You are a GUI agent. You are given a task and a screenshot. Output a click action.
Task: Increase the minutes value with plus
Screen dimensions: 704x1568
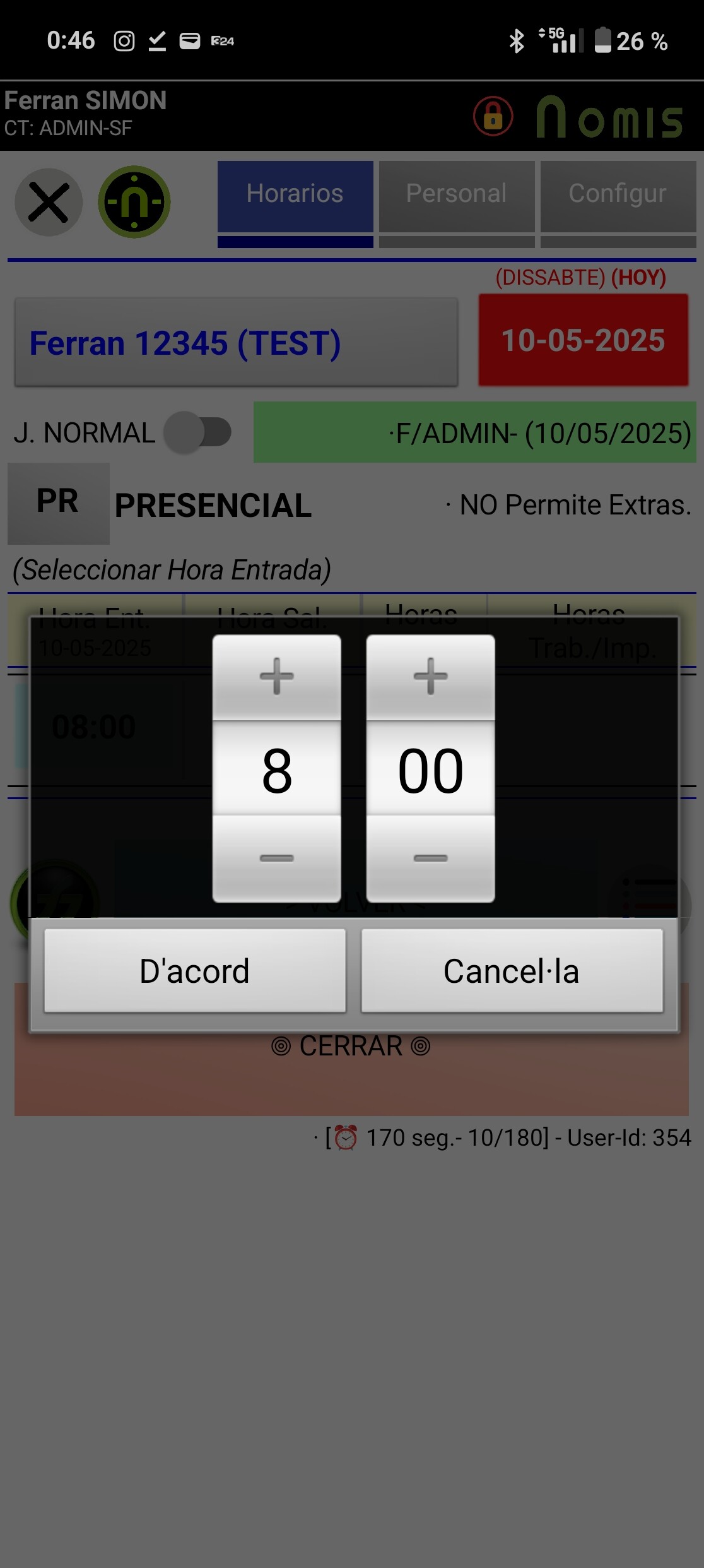pyautogui.click(x=431, y=677)
